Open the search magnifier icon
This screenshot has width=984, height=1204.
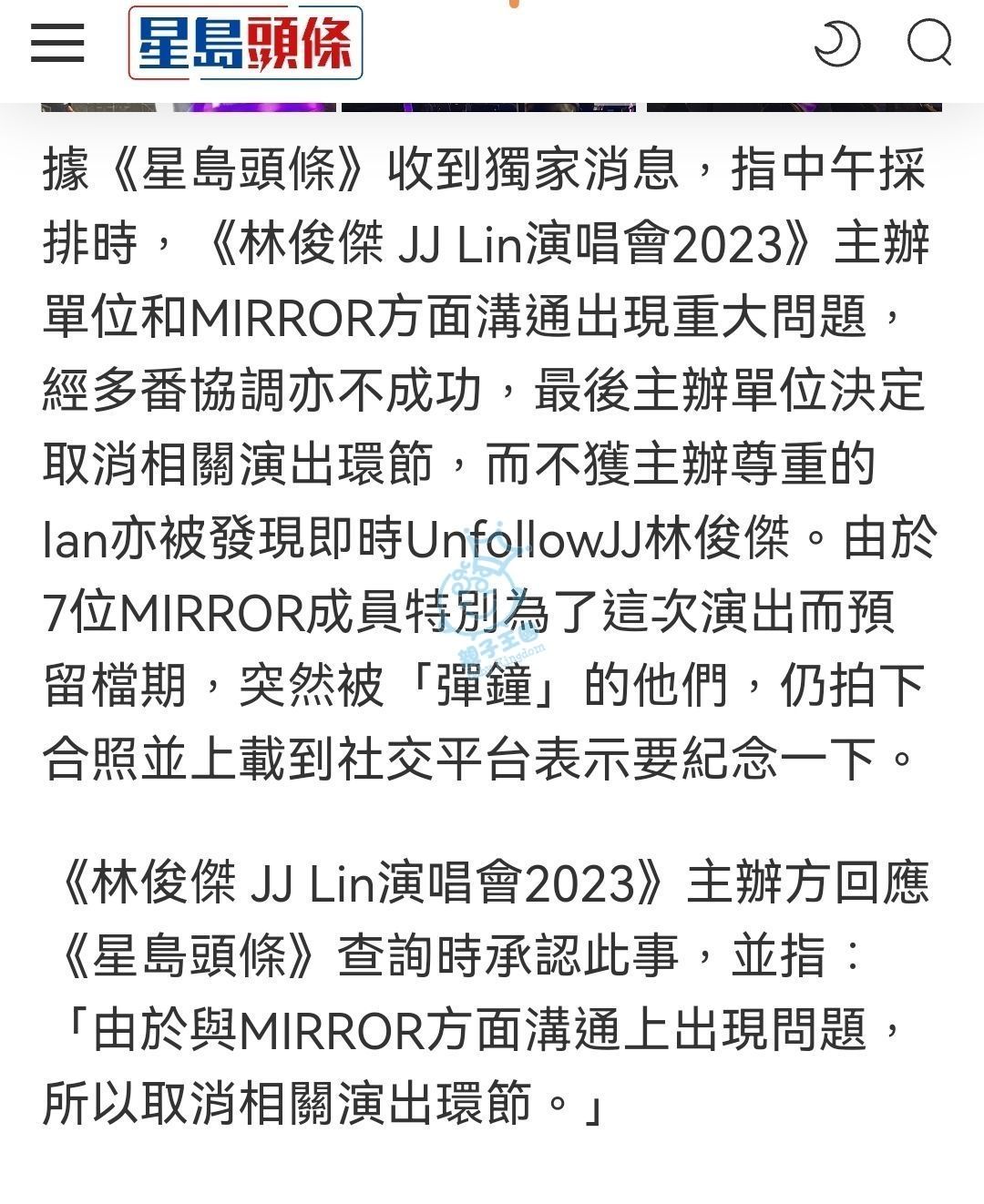click(929, 43)
